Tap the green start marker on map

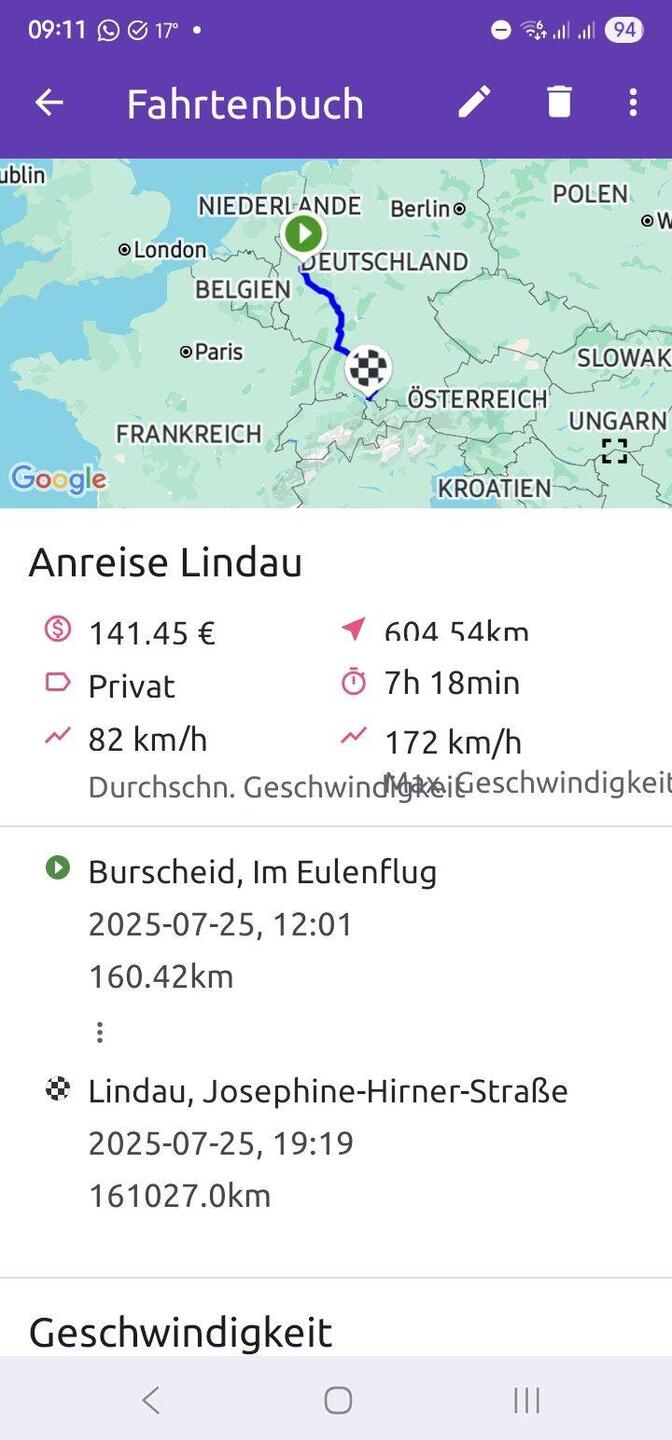303,234
